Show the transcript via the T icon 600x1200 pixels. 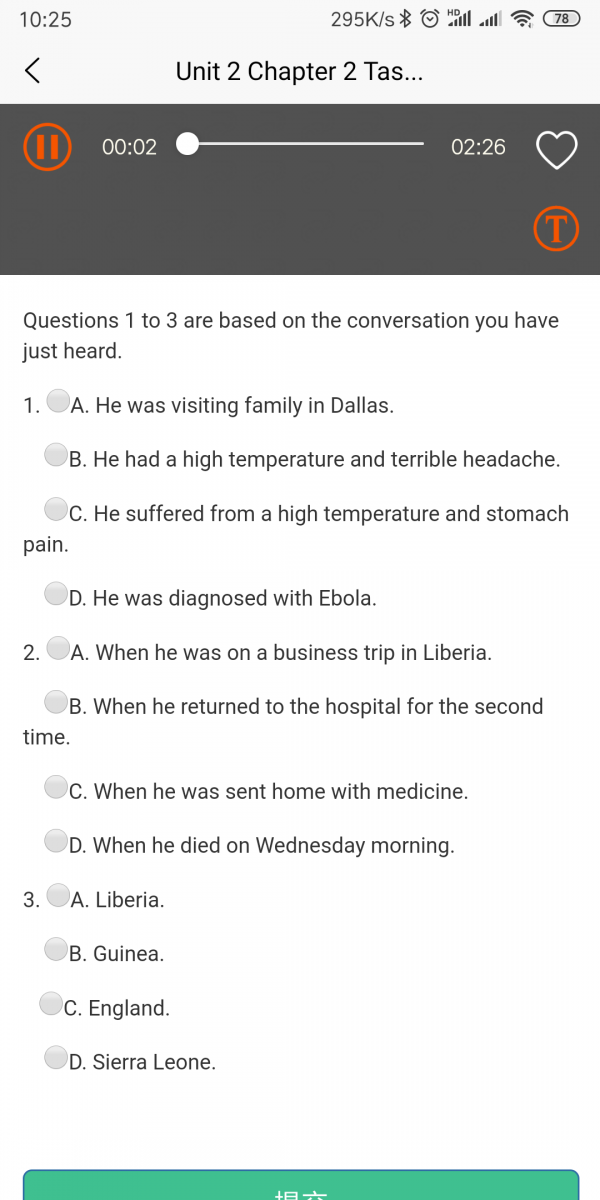(x=556, y=229)
